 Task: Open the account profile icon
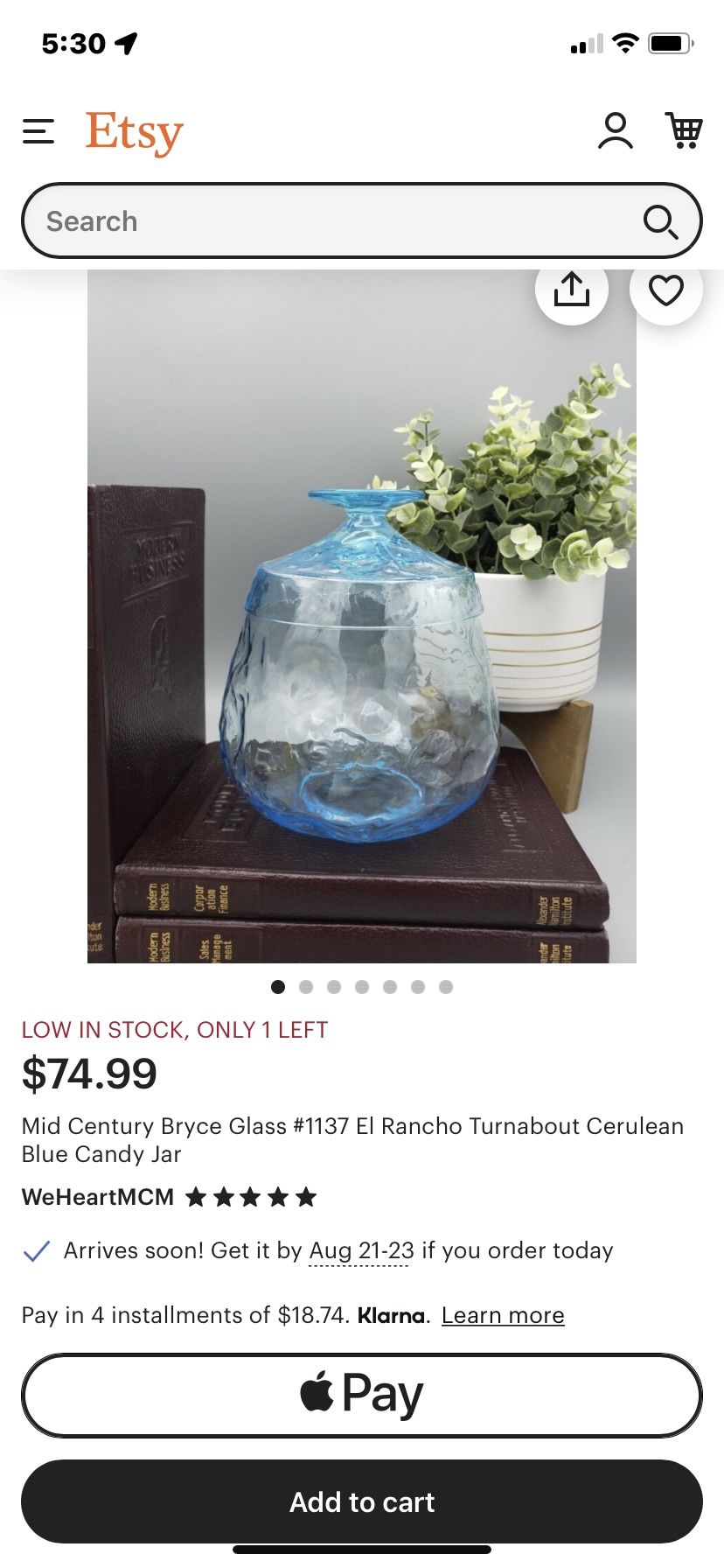coord(616,131)
